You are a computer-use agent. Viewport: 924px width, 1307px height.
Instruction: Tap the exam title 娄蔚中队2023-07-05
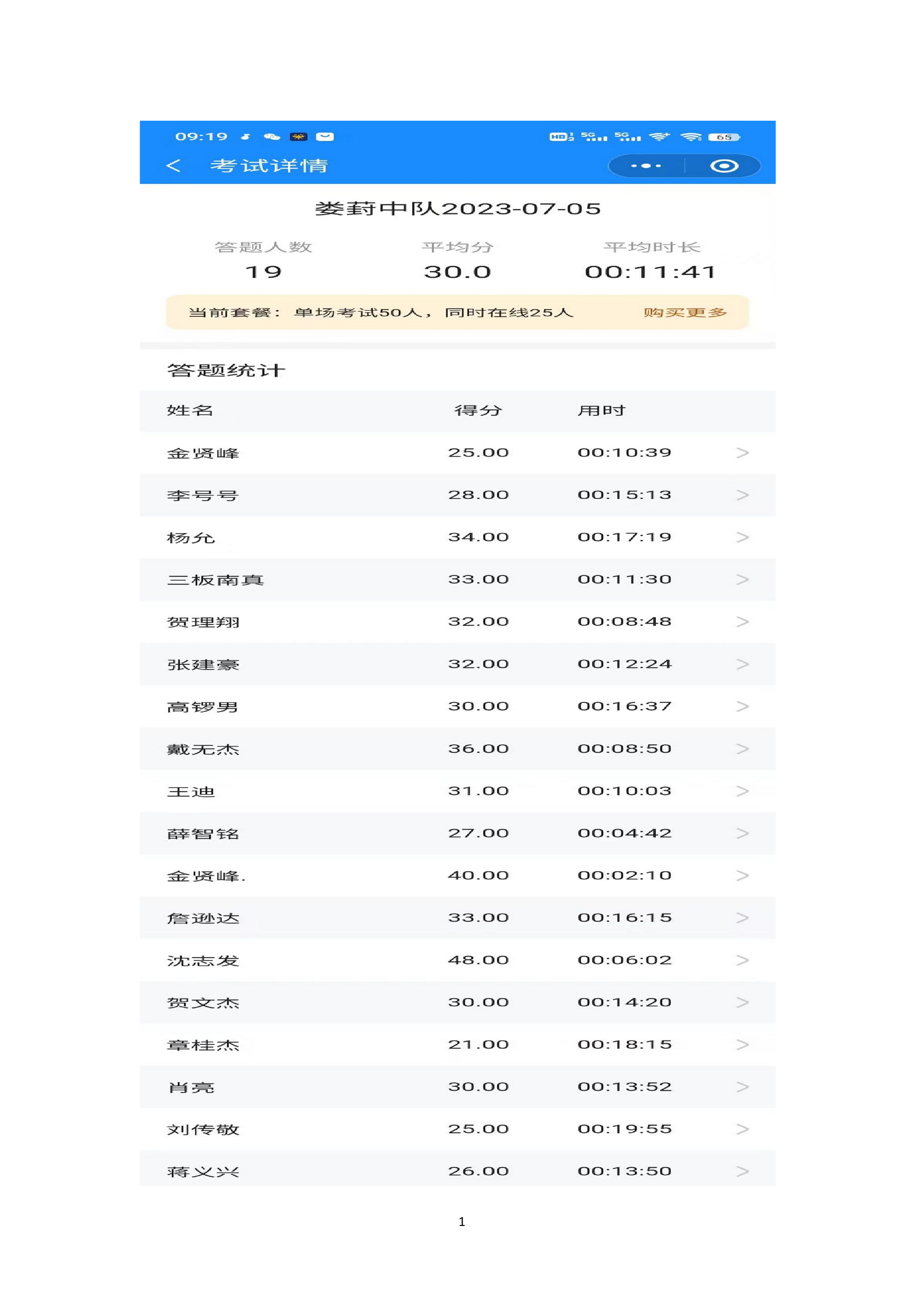[459, 209]
